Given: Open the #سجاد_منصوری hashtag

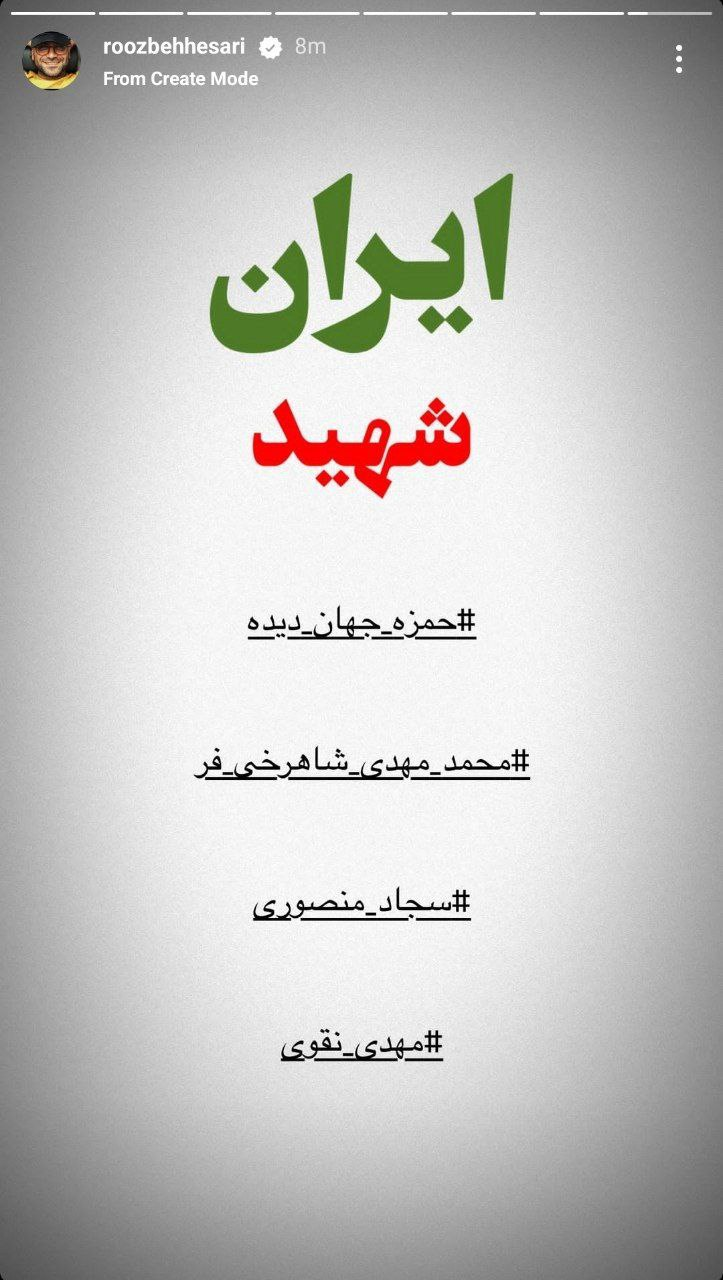Looking at the screenshot, I should (362, 904).
